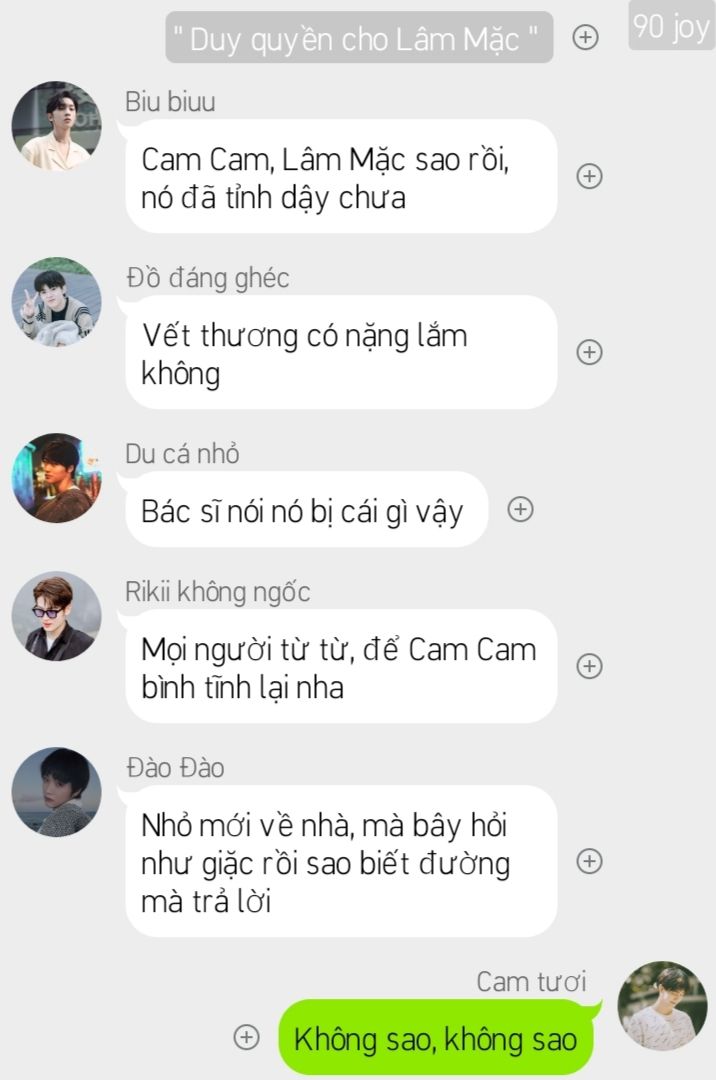Open Cam tươi's avatar
Image resolution: width=716 pixels, height=1080 pixels.
click(x=662, y=1006)
